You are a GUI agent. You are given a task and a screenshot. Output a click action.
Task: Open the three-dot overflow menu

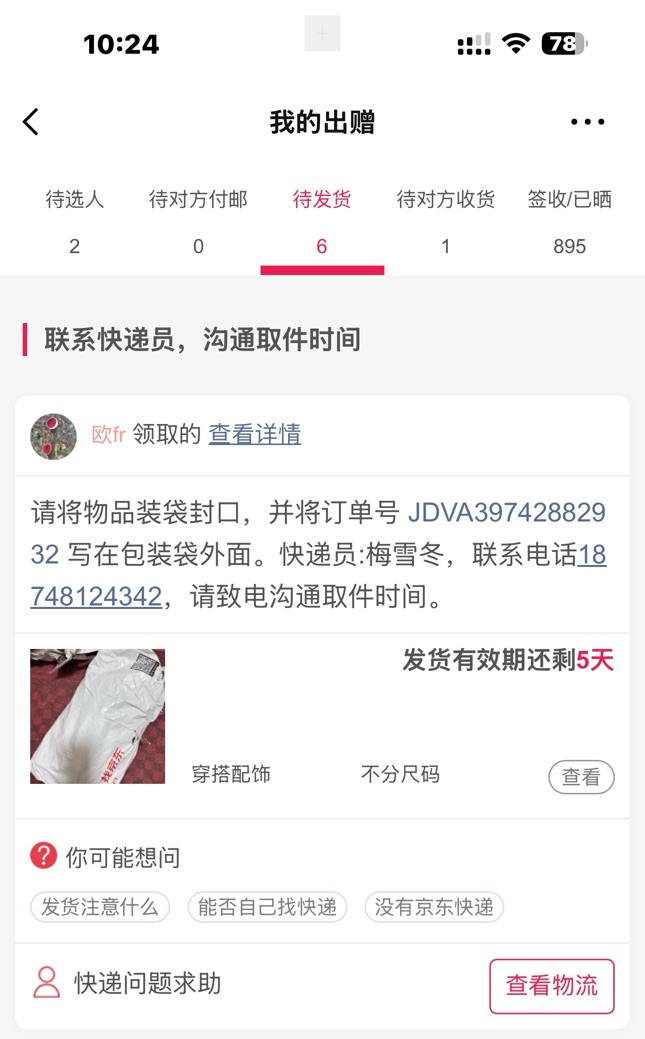tap(587, 122)
